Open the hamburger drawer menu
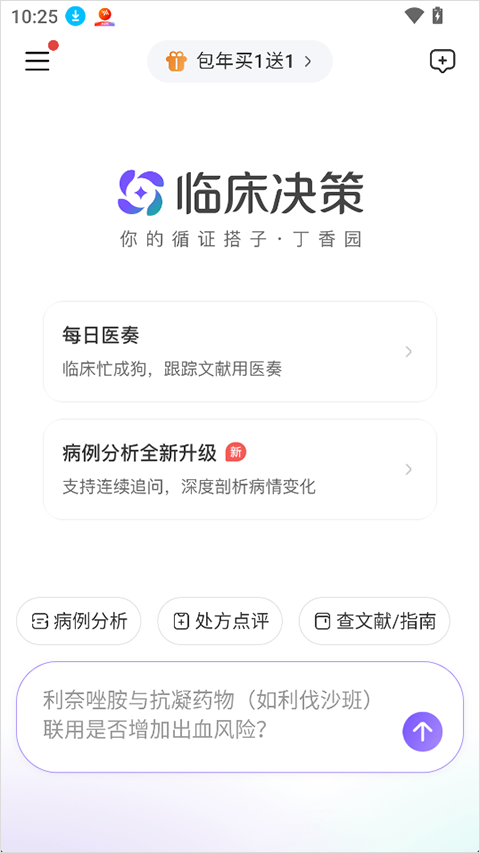 click(x=37, y=61)
